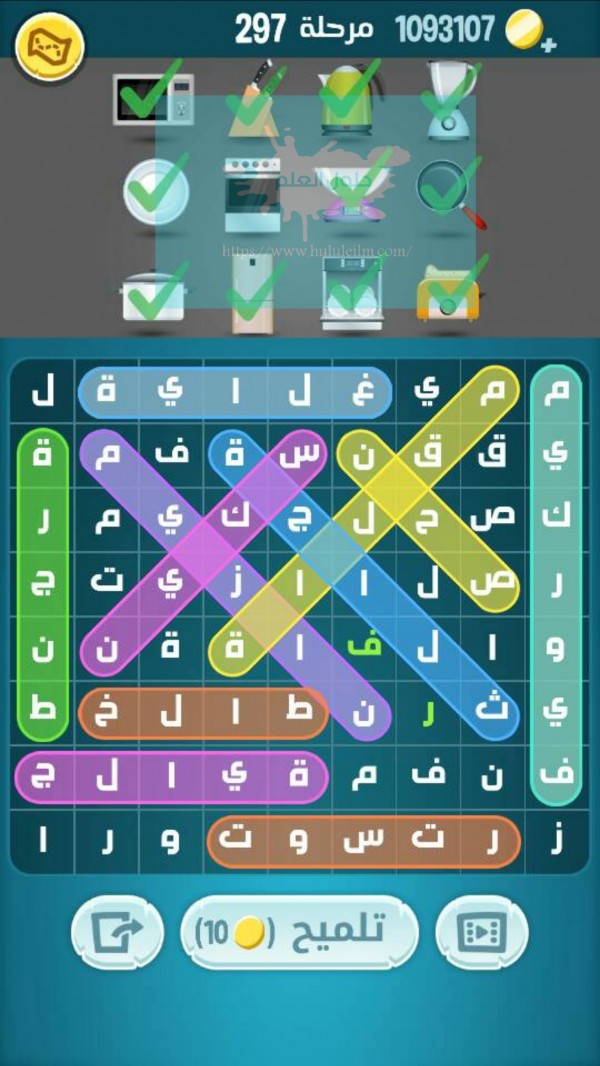Tap the unselected letter ز in the grid corner

point(556,840)
